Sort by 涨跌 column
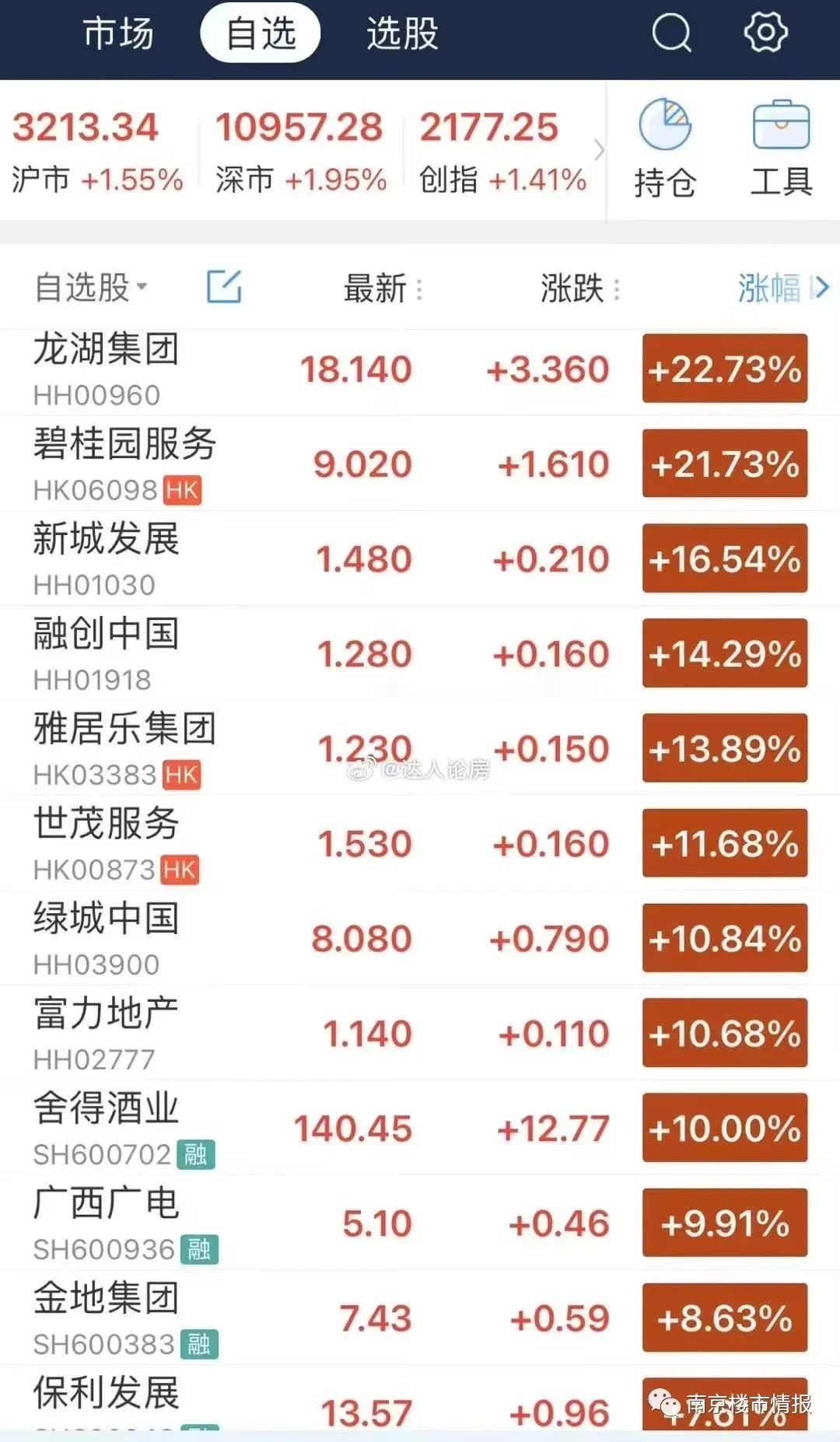This screenshot has width=840, height=1442. click(x=580, y=289)
